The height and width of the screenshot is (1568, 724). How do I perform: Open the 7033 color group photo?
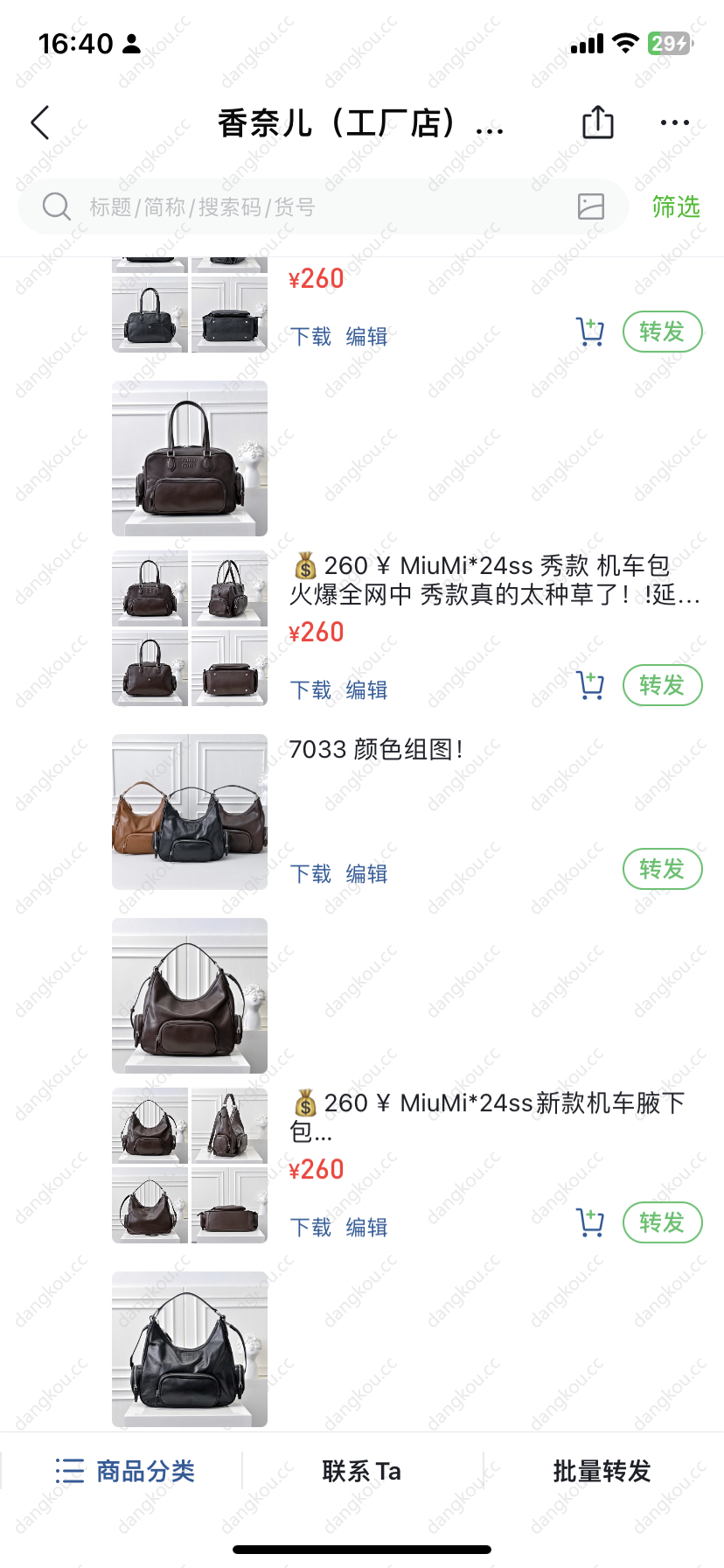(190, 812)
